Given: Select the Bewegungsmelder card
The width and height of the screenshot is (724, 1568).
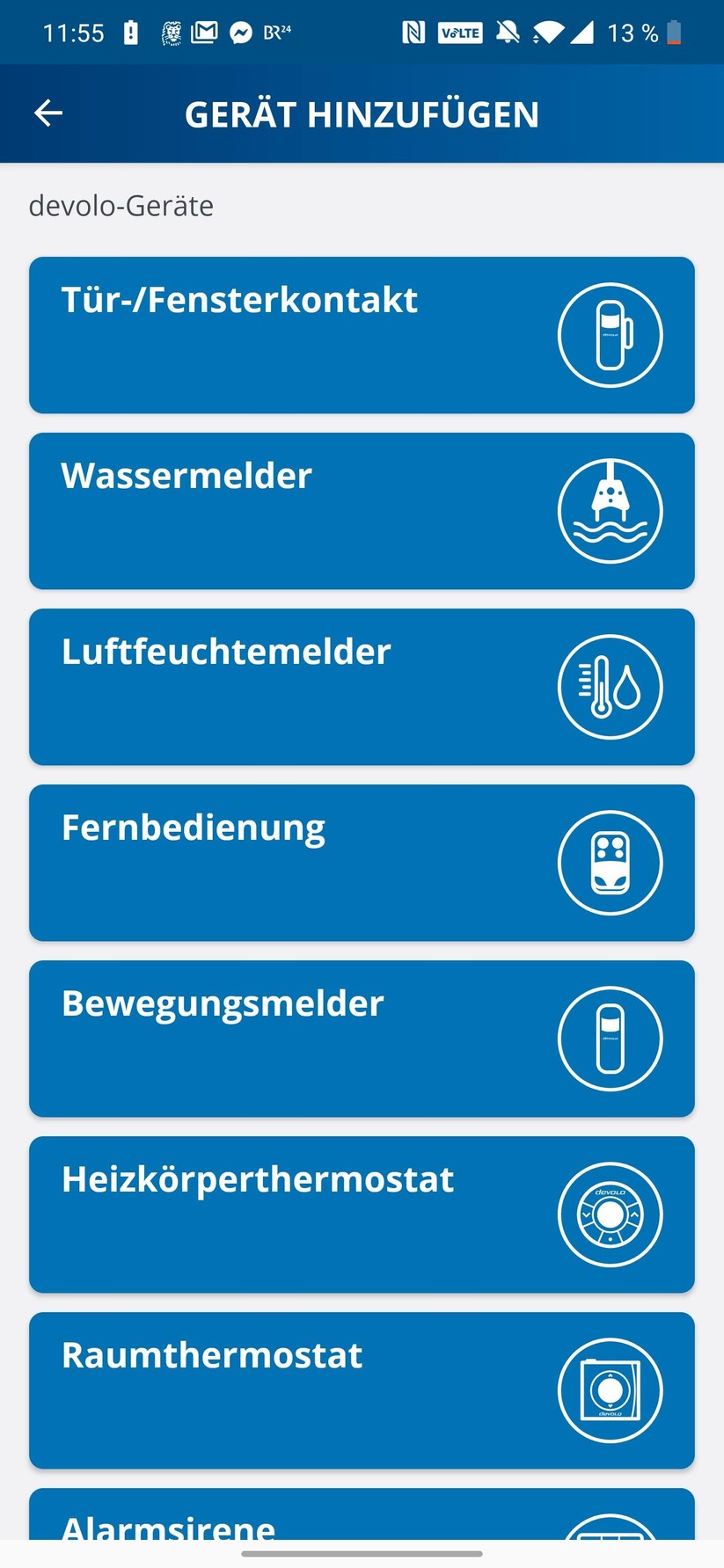Looking at the screenshot, I should (362, 1039).
